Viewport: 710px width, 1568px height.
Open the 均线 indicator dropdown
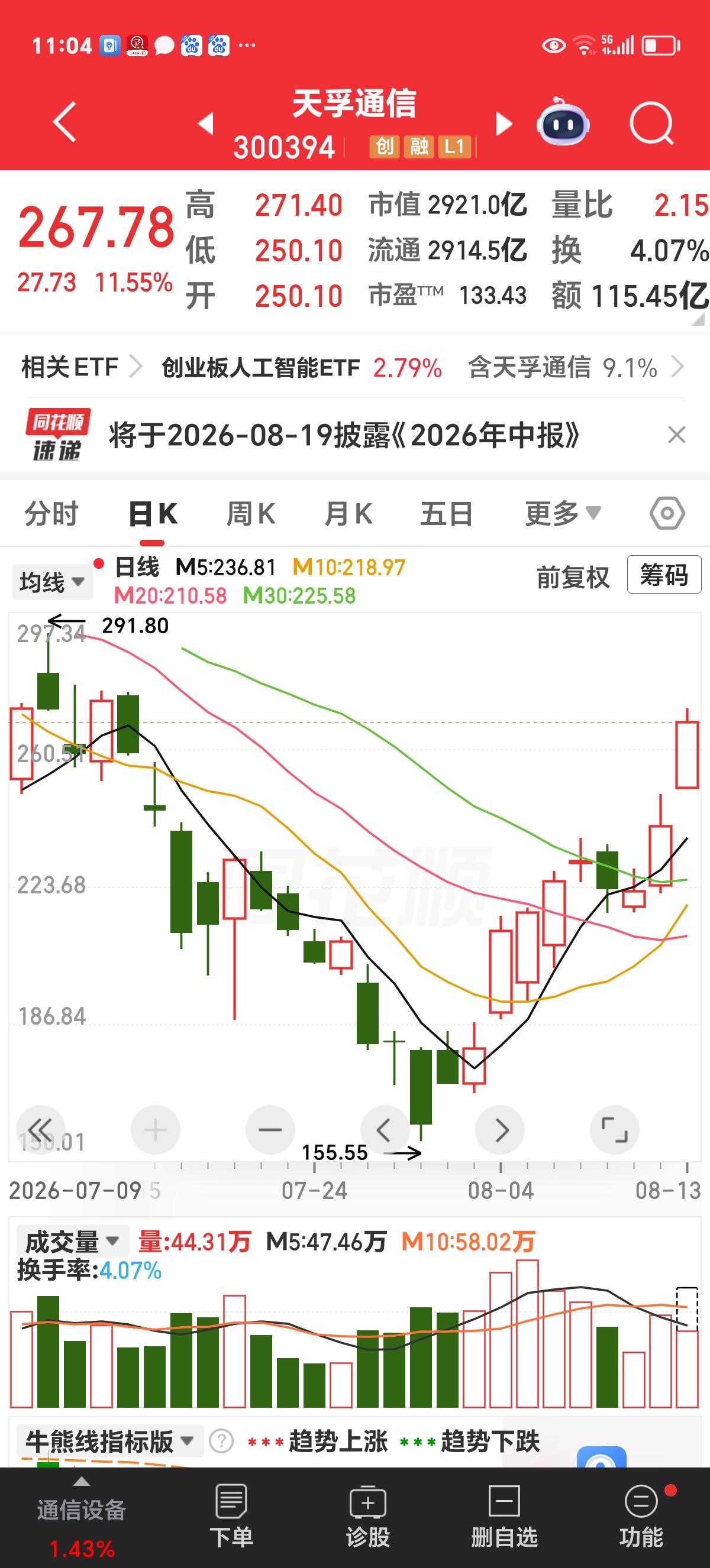tap(53, 582)
